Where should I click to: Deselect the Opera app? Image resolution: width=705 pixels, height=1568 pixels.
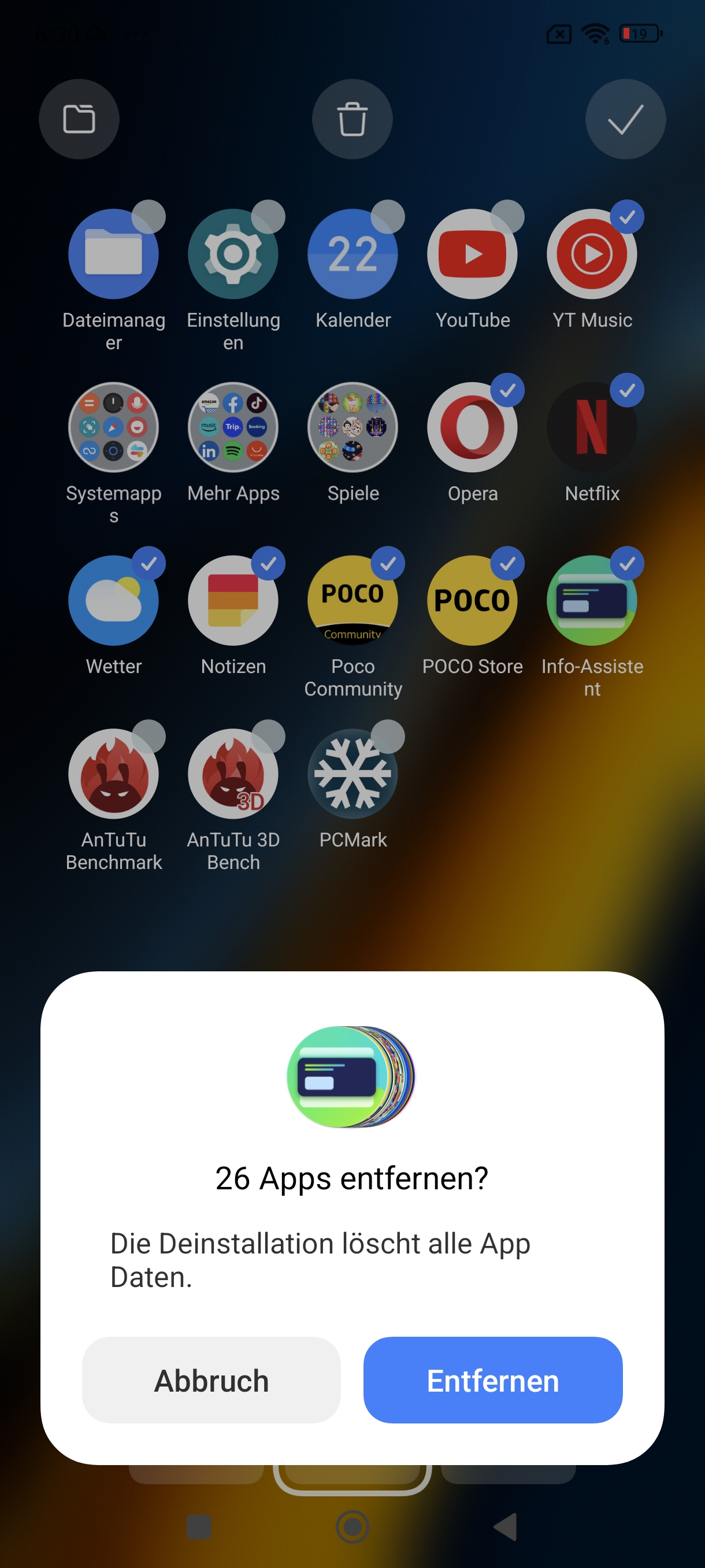point(472,427)
